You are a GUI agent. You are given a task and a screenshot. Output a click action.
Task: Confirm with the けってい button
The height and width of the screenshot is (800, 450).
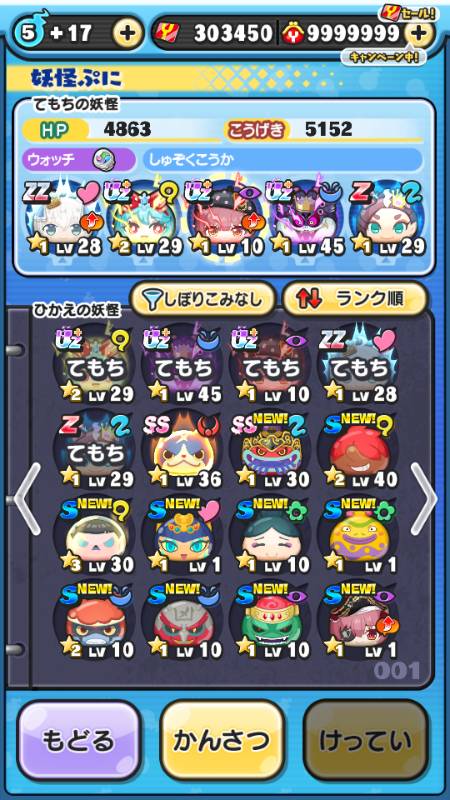(365, 740)
